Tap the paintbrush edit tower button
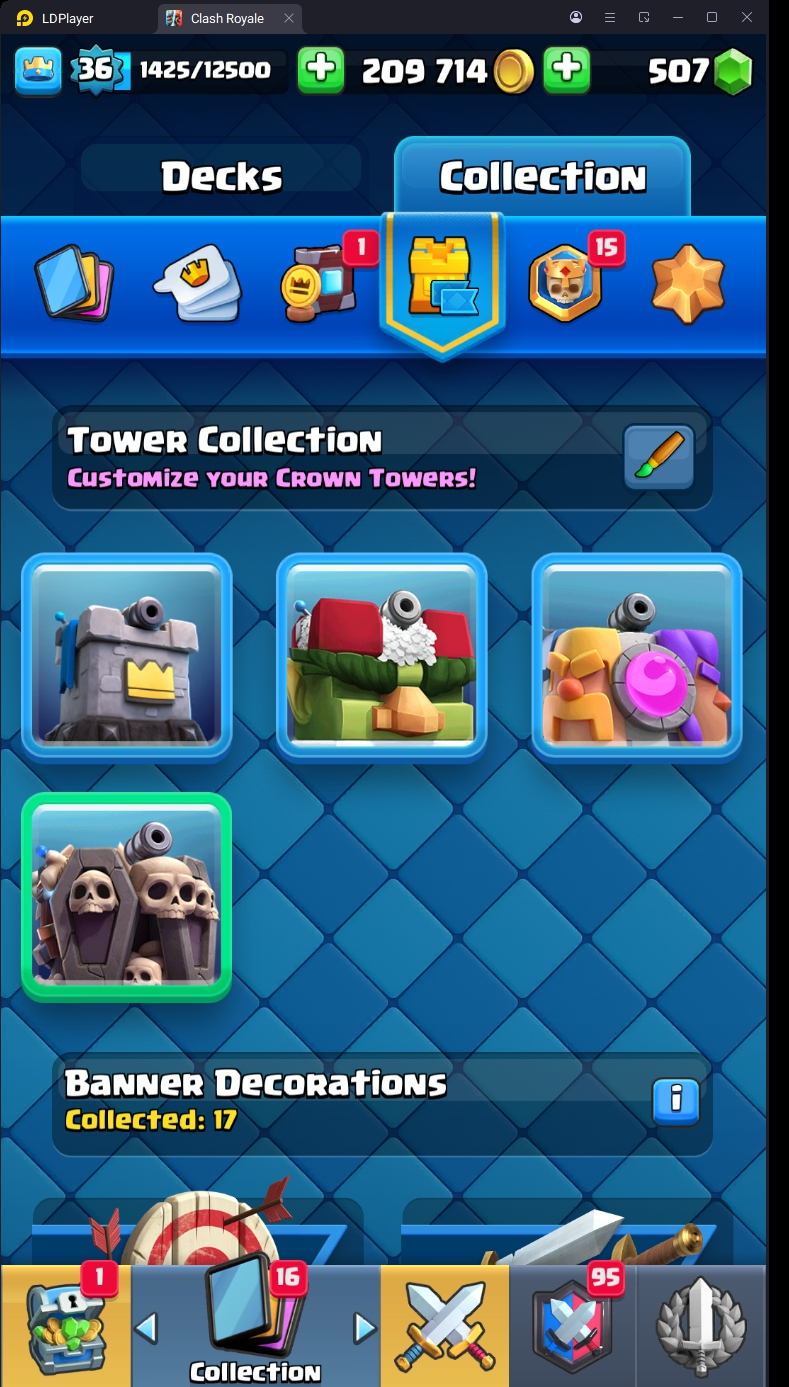789x1387 pixels. (659, 458)
